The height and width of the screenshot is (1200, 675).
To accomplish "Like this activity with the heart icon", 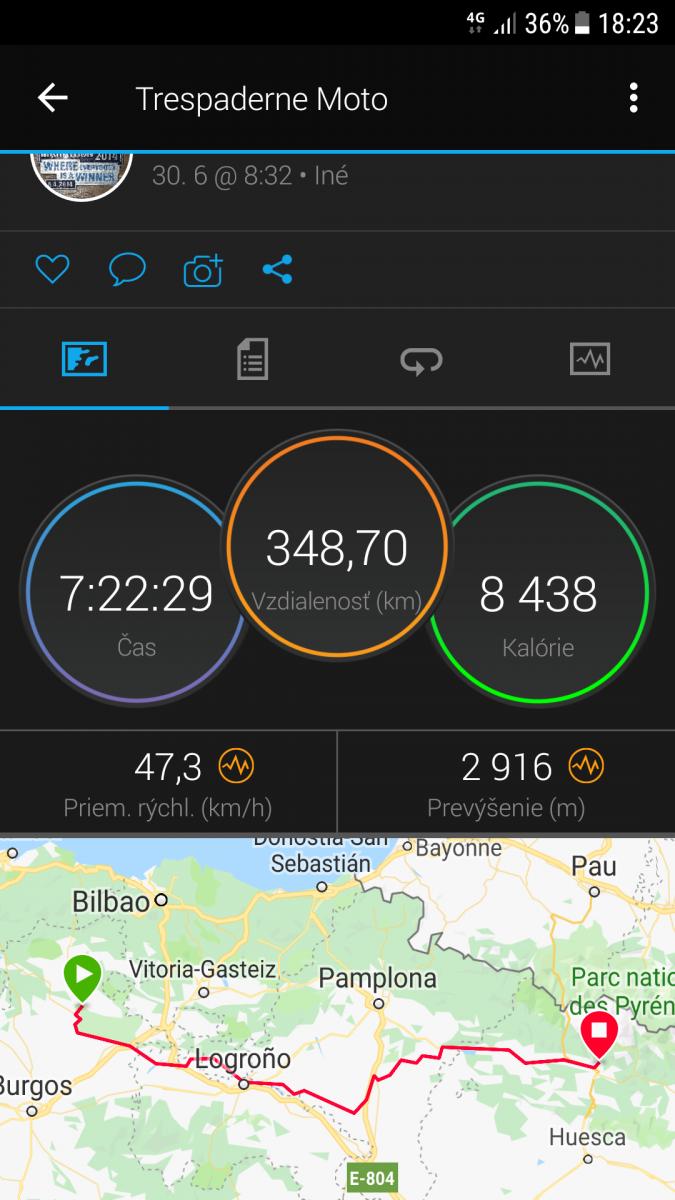I will 52,269.
